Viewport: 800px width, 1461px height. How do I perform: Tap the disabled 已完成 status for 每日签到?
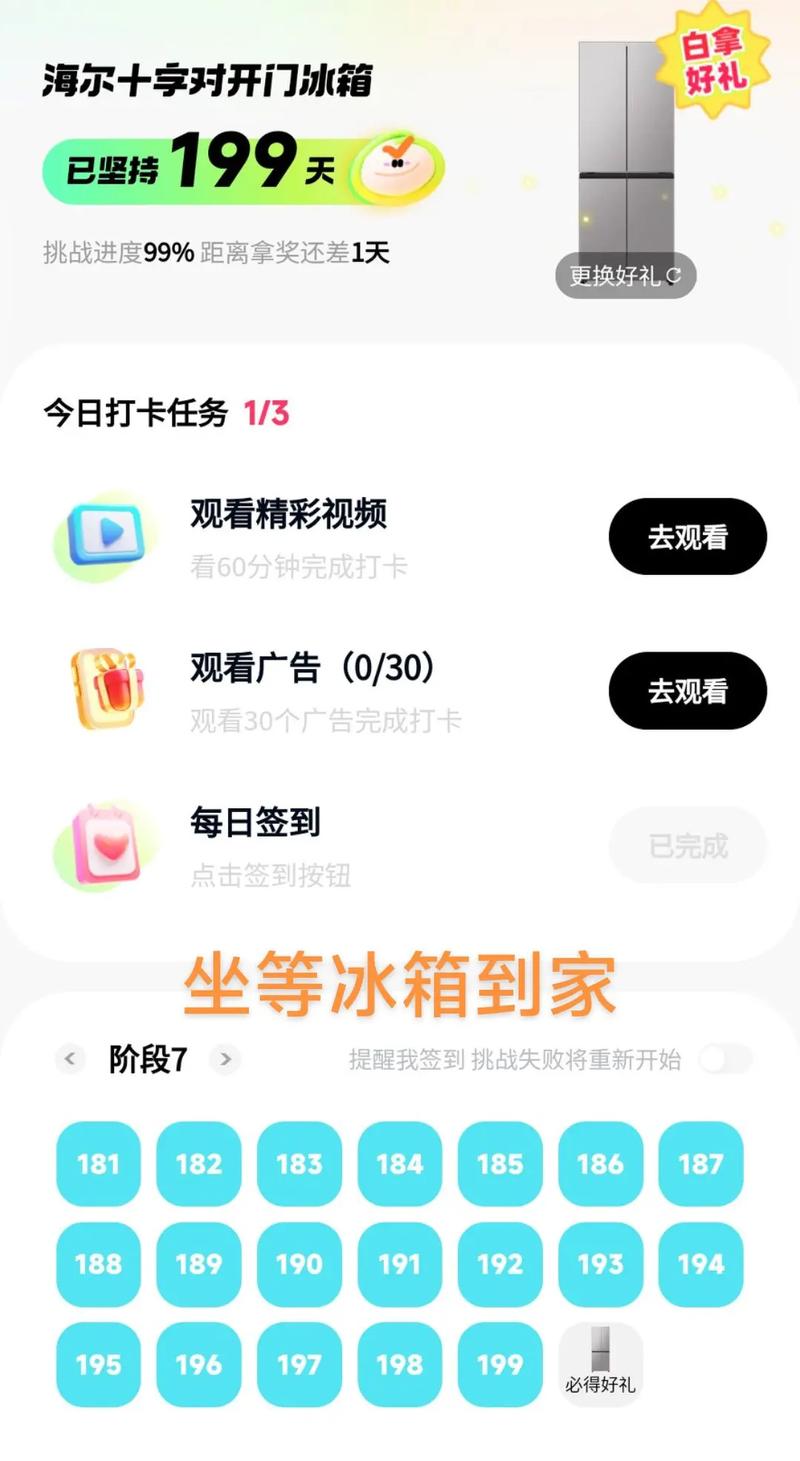tap(687, 845)
